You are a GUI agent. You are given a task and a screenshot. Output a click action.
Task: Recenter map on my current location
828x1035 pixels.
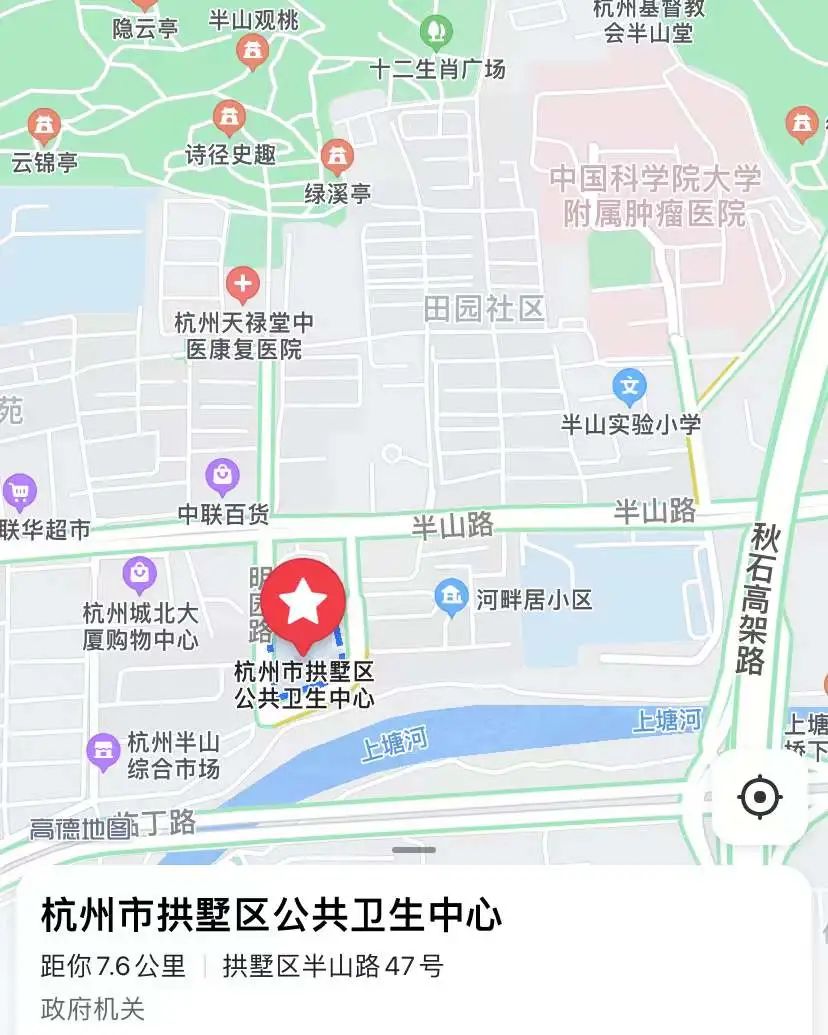[759, 797]
